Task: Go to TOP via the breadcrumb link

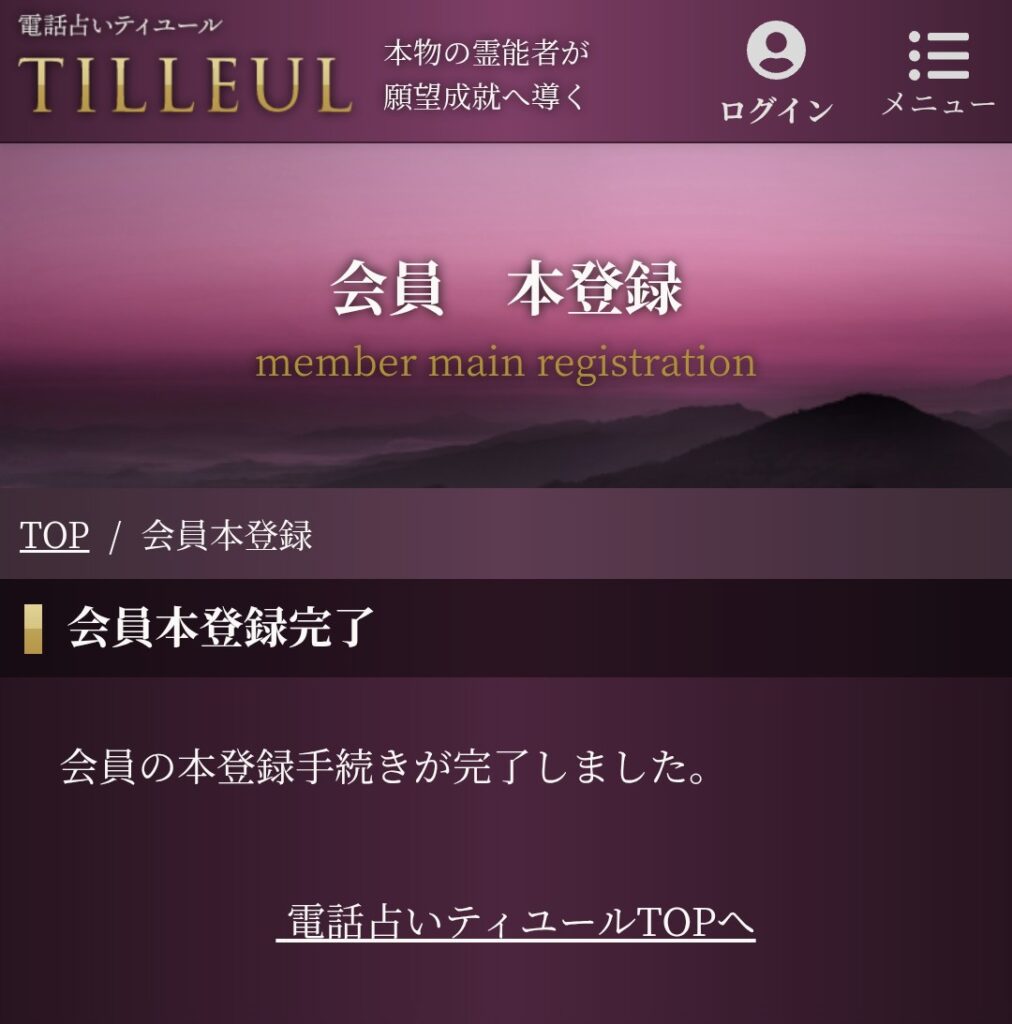Action: [x=54, y=536]
